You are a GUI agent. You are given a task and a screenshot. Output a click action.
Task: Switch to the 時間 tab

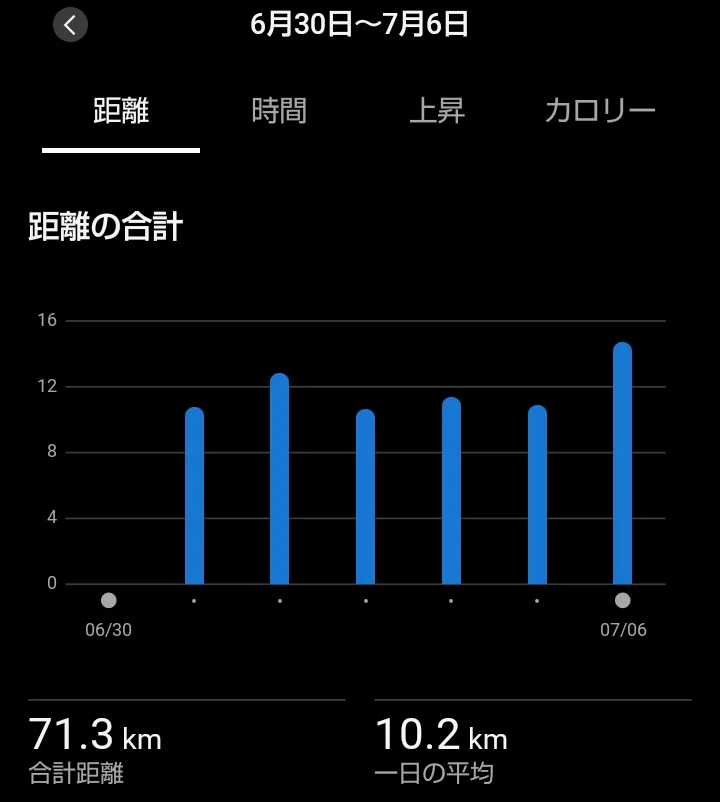[x=279, y=111]
